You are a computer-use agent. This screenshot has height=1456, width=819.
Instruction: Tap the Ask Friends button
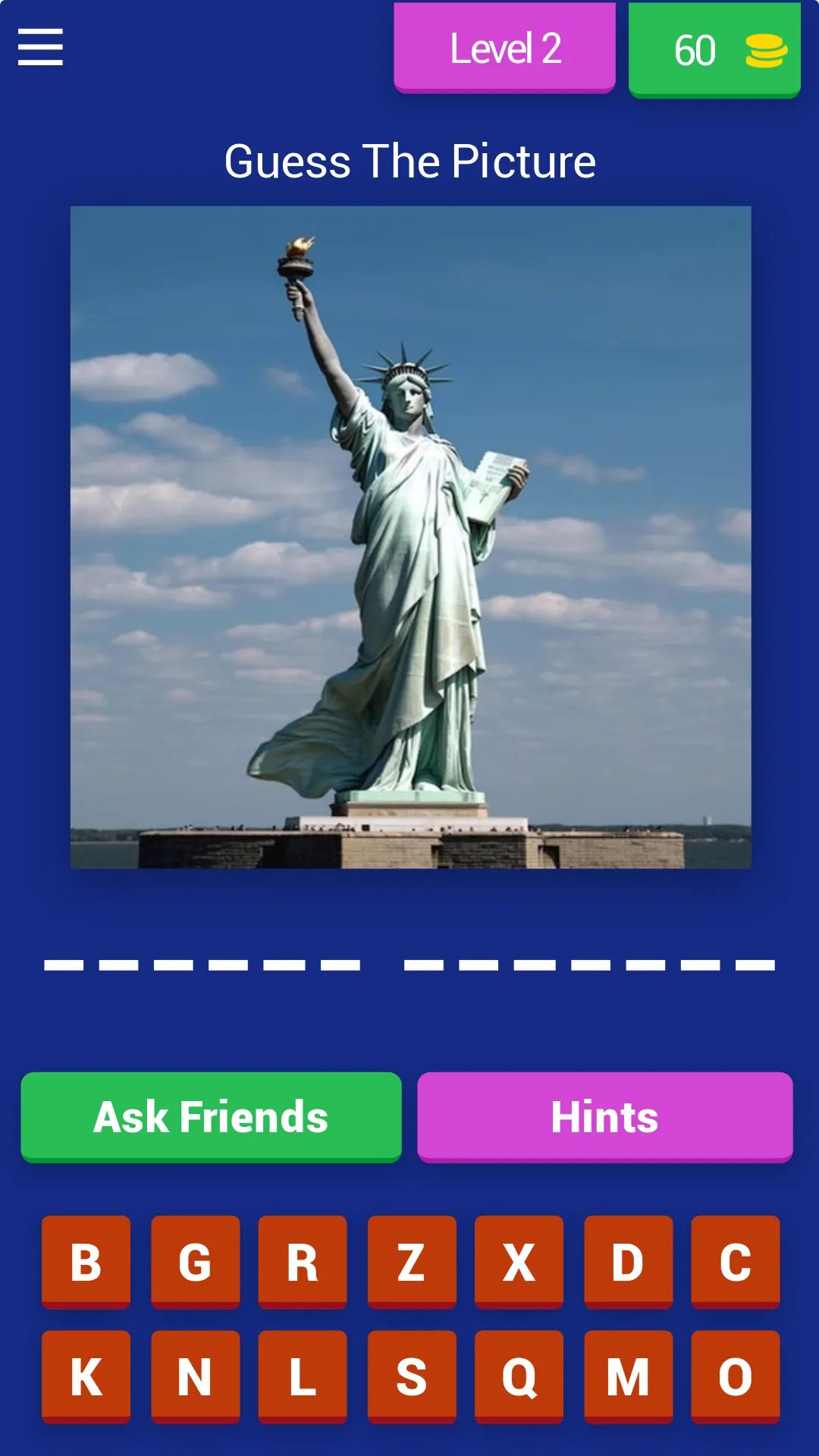pos(211,1117)
